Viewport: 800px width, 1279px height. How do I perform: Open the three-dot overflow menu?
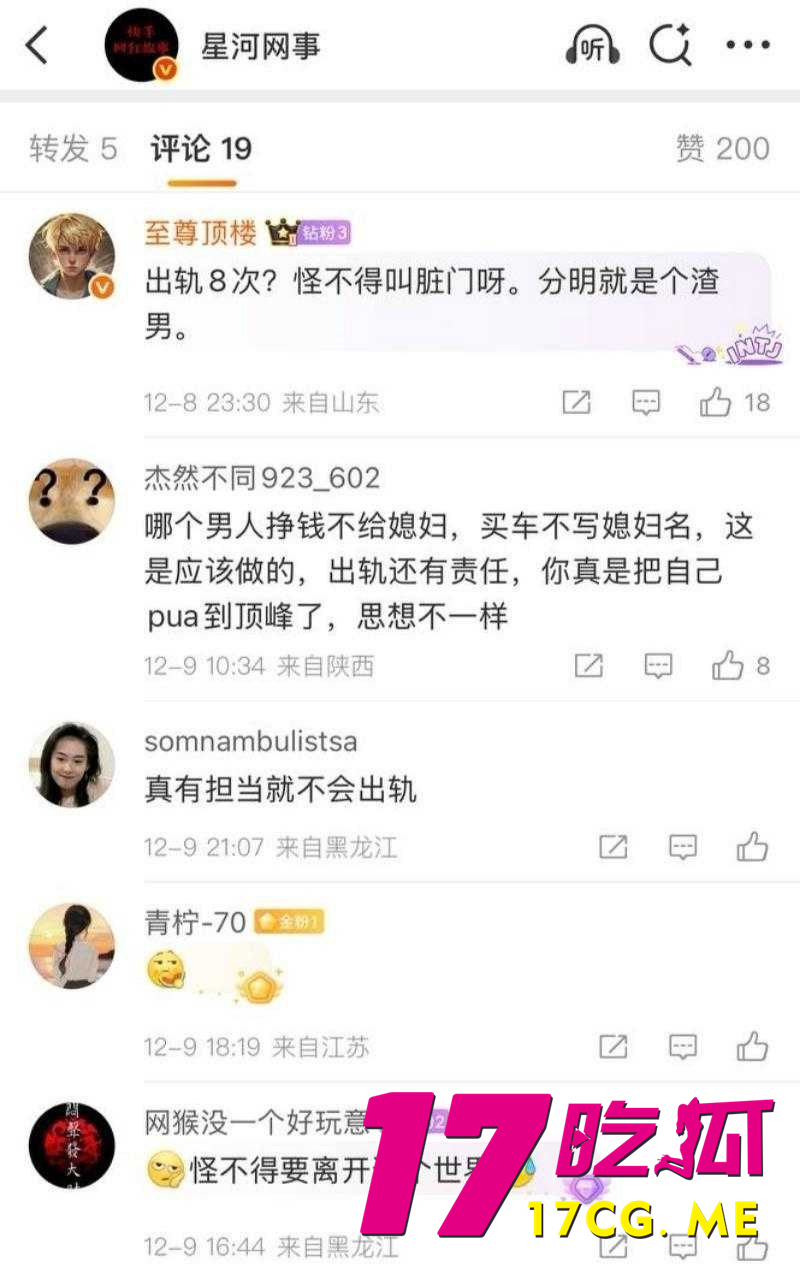(x=747, y=46)
